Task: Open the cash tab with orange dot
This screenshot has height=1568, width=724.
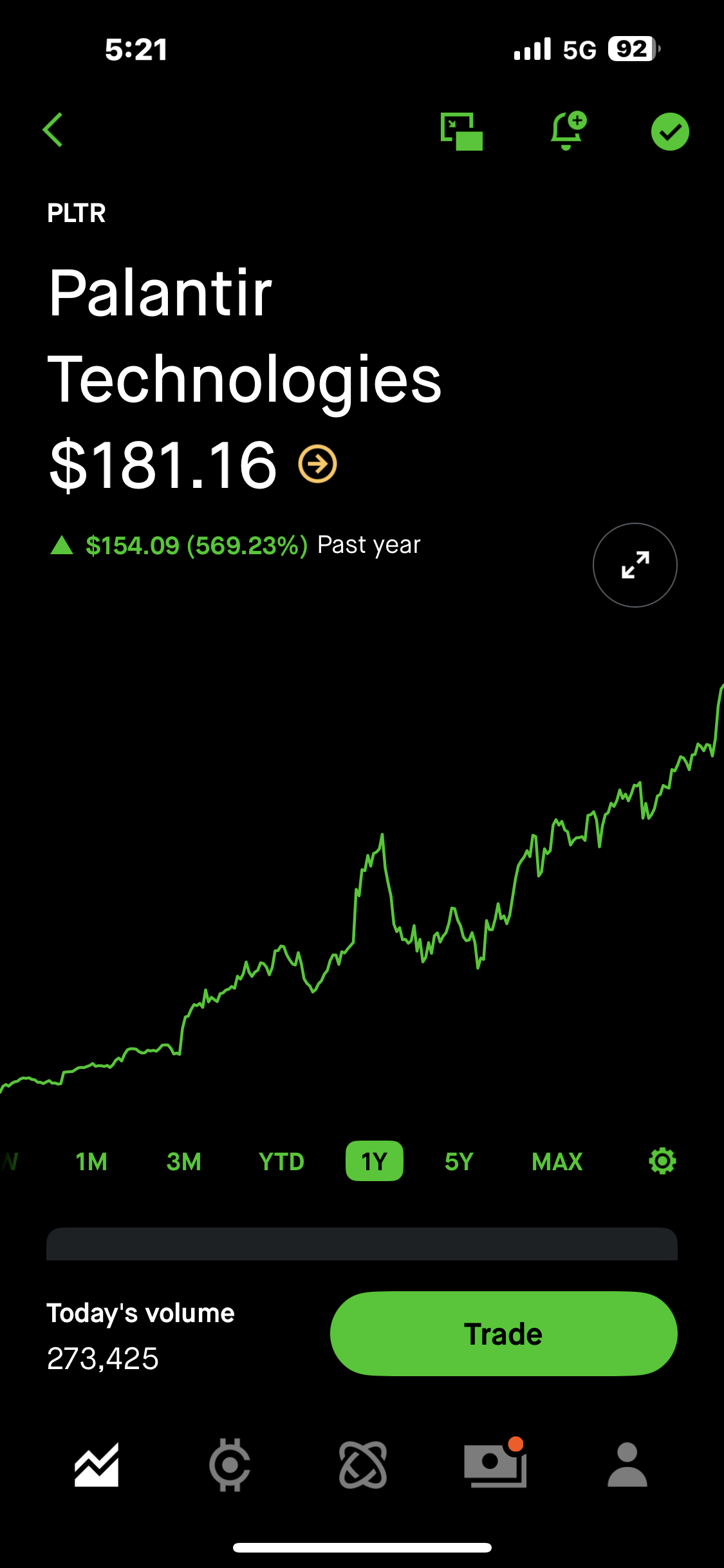Action: click(x=496, y=1463)
